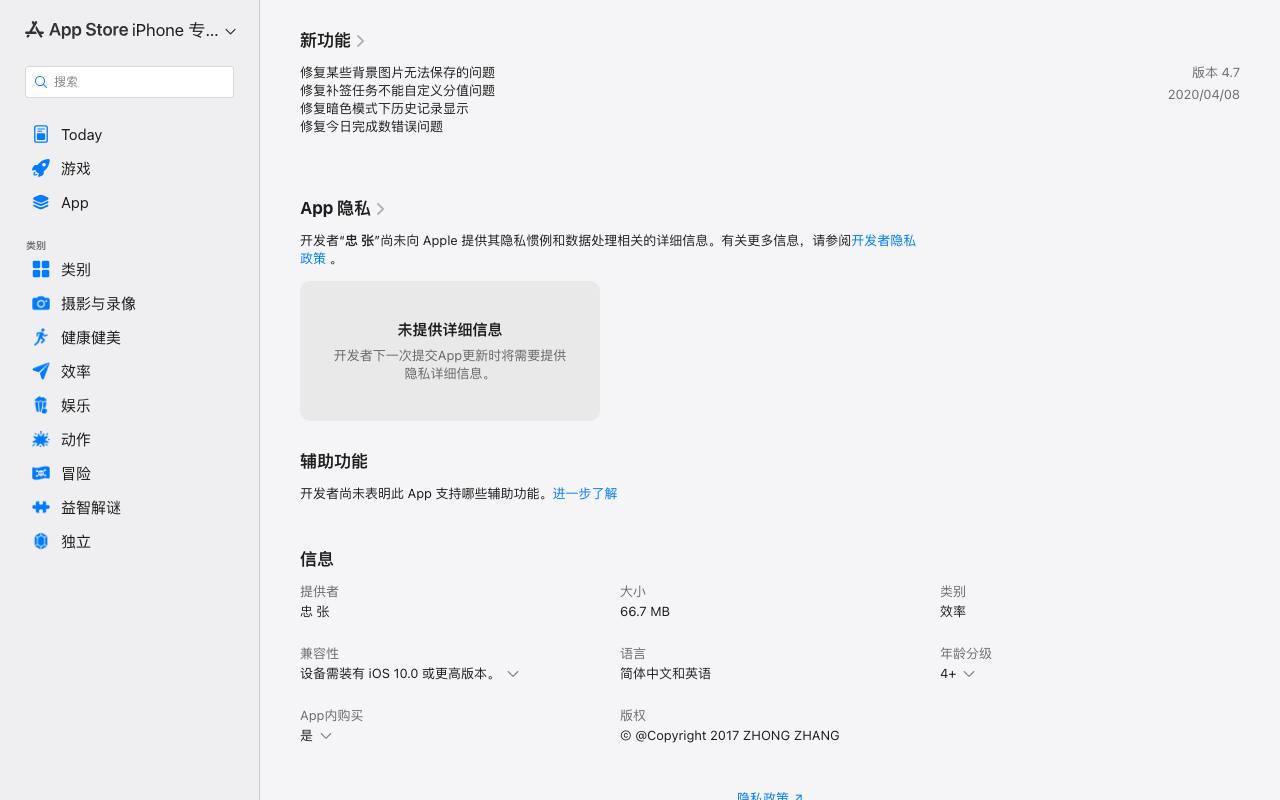This screenshot has width=1280, height=800.
Task: Tap the 搜索 search field
Action: tap(129, 82)
